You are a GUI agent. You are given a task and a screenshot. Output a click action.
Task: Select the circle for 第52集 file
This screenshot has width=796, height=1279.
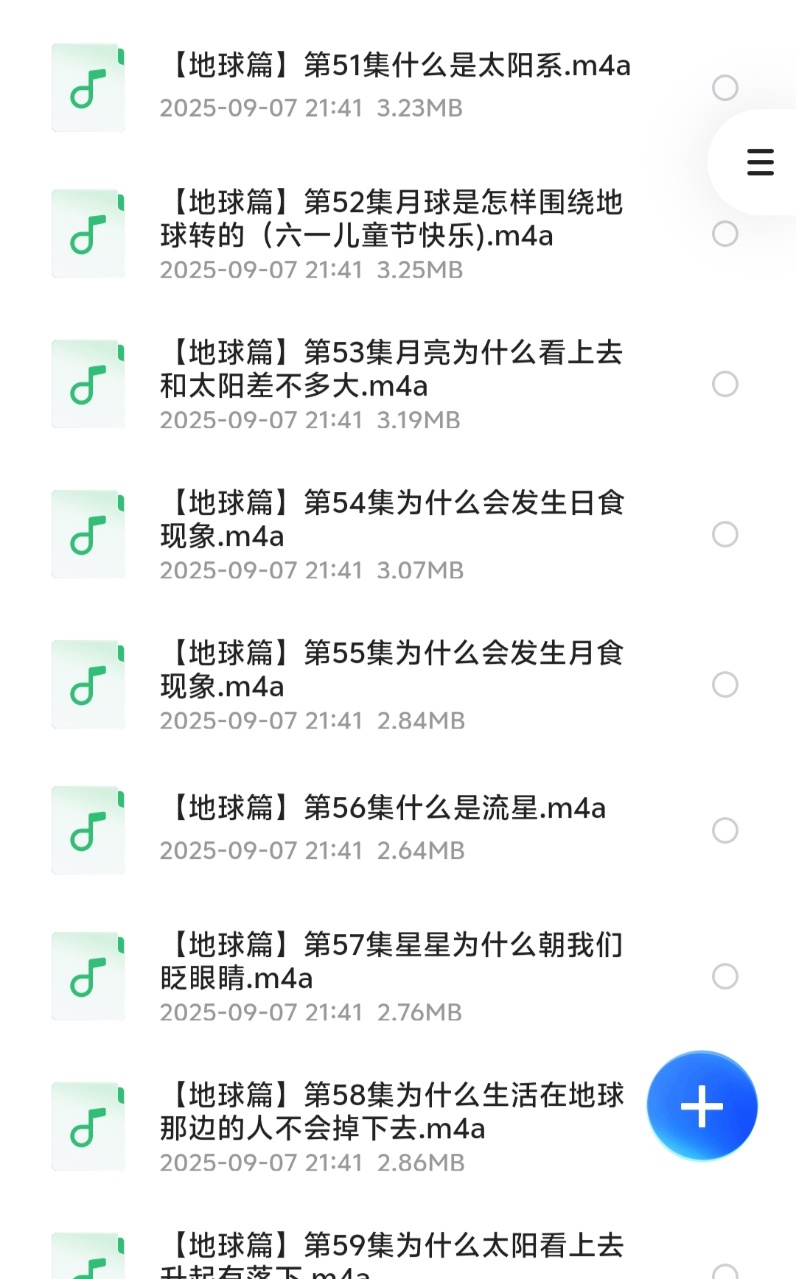click(725, 234)
